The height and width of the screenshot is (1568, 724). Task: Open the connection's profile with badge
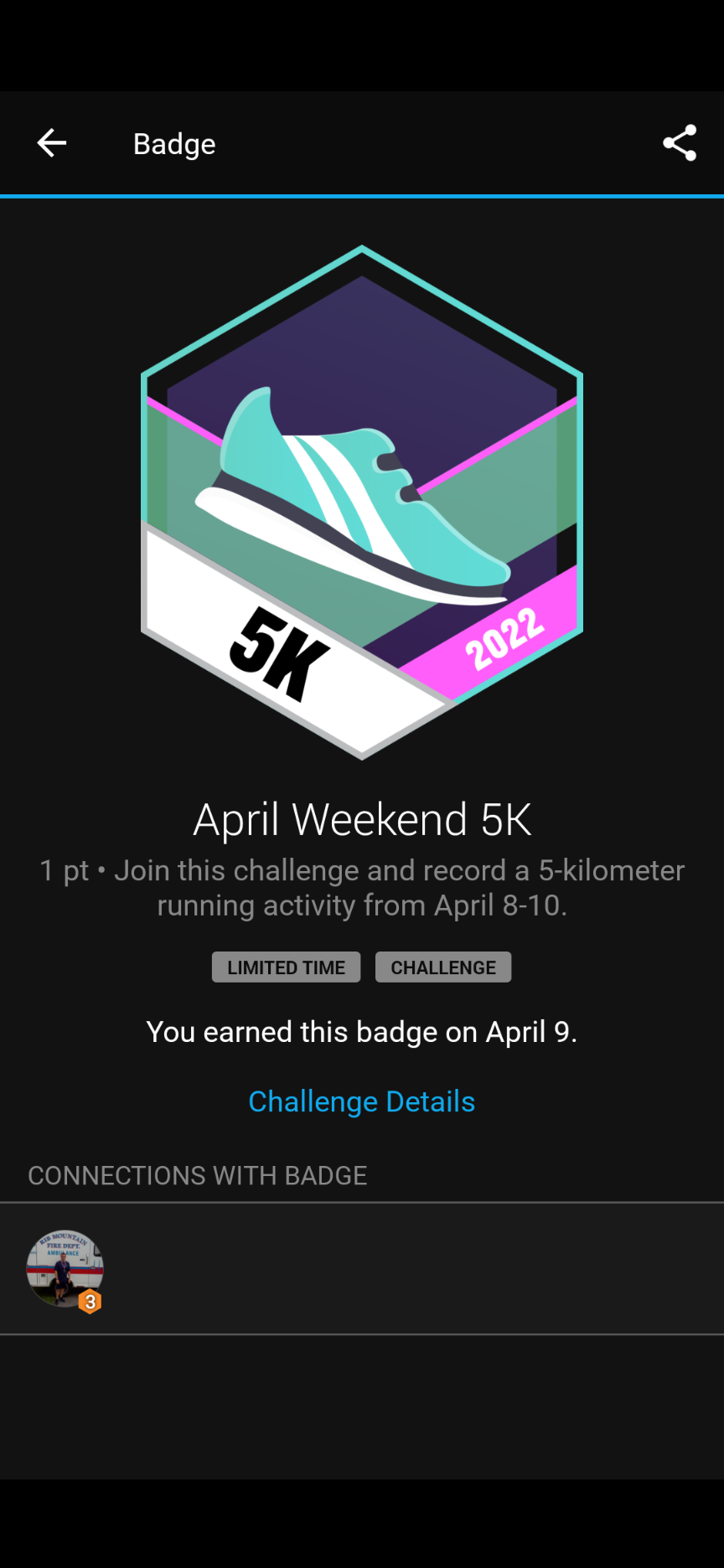(x=65, y=1268)
